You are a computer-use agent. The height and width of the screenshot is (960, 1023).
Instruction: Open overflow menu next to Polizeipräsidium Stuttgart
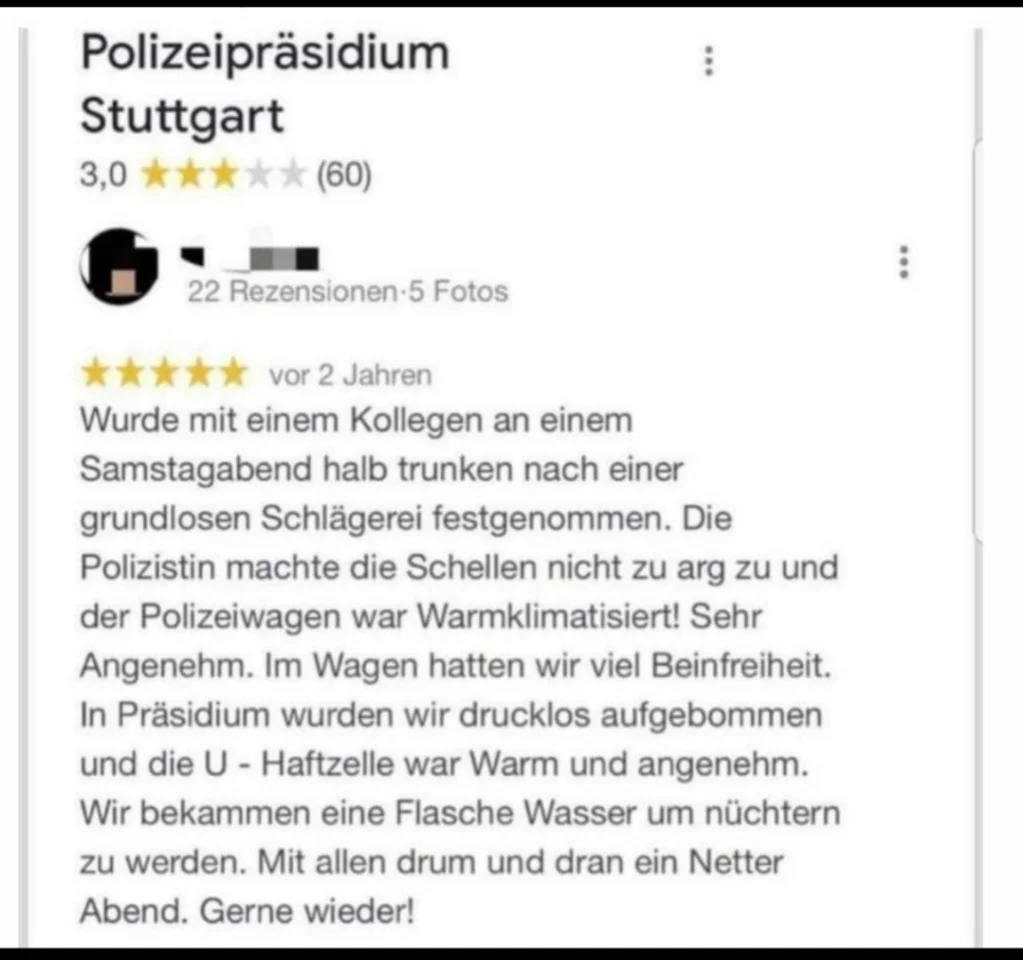pos(709,61)
